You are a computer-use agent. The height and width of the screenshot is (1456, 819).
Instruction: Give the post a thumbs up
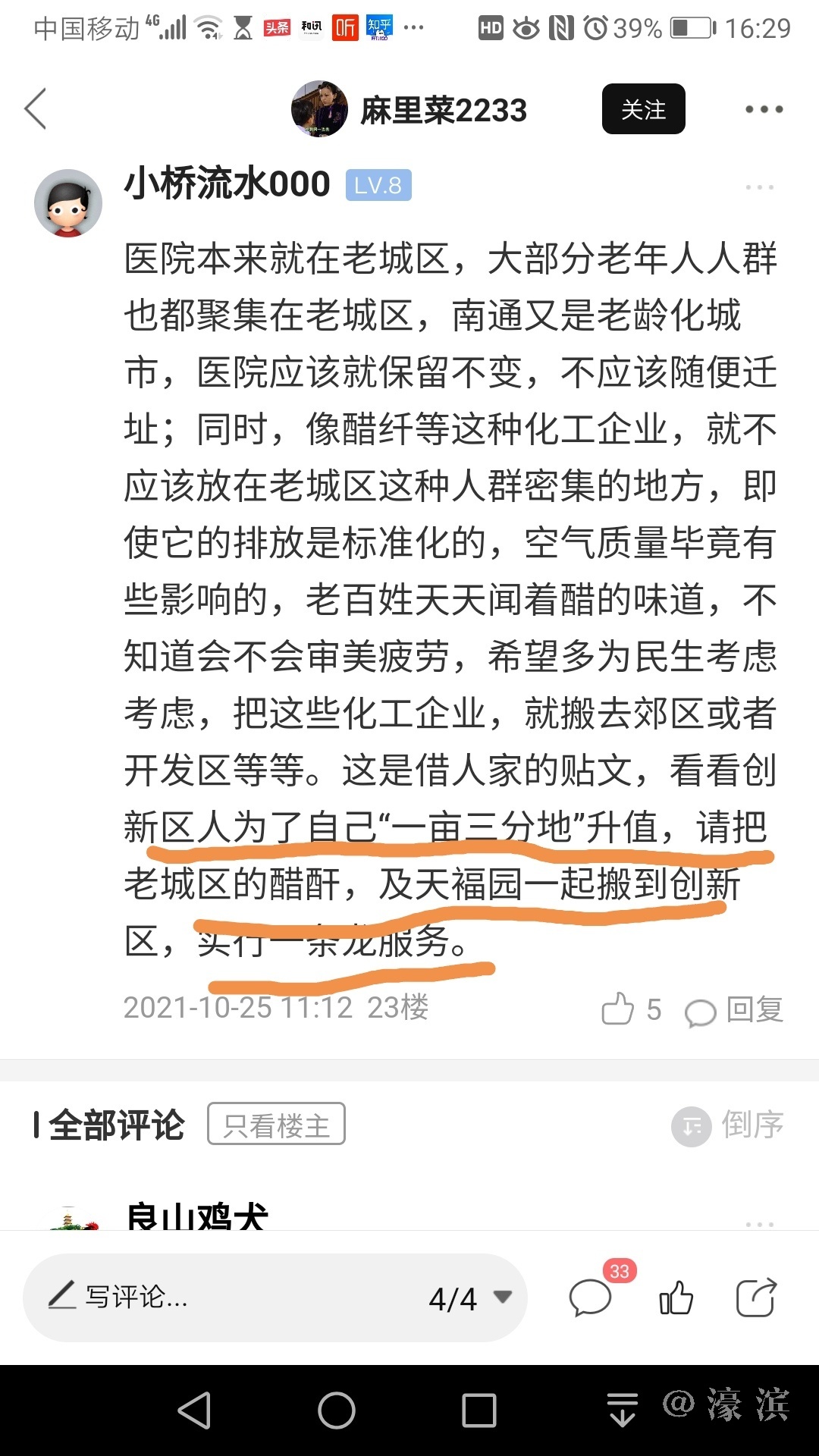tap(676, 1298)
